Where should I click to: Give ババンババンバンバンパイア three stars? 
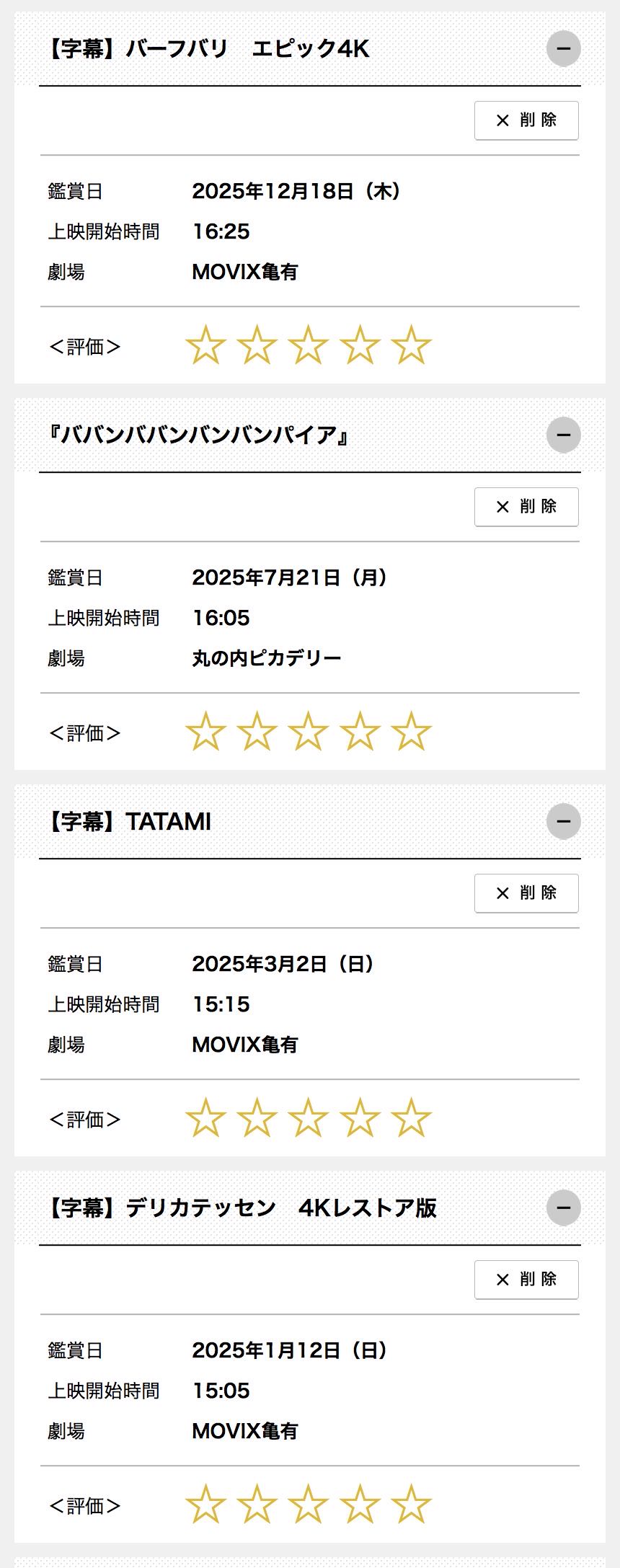point(308,731)
